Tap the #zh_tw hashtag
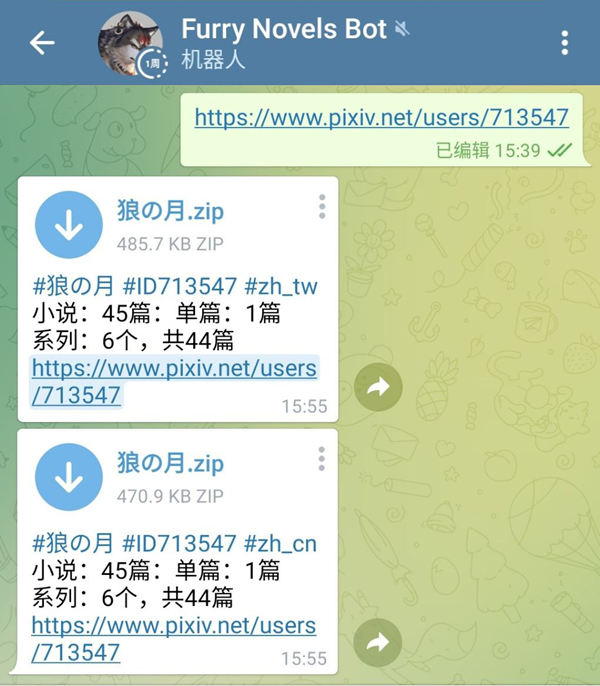 pos(279,287)
